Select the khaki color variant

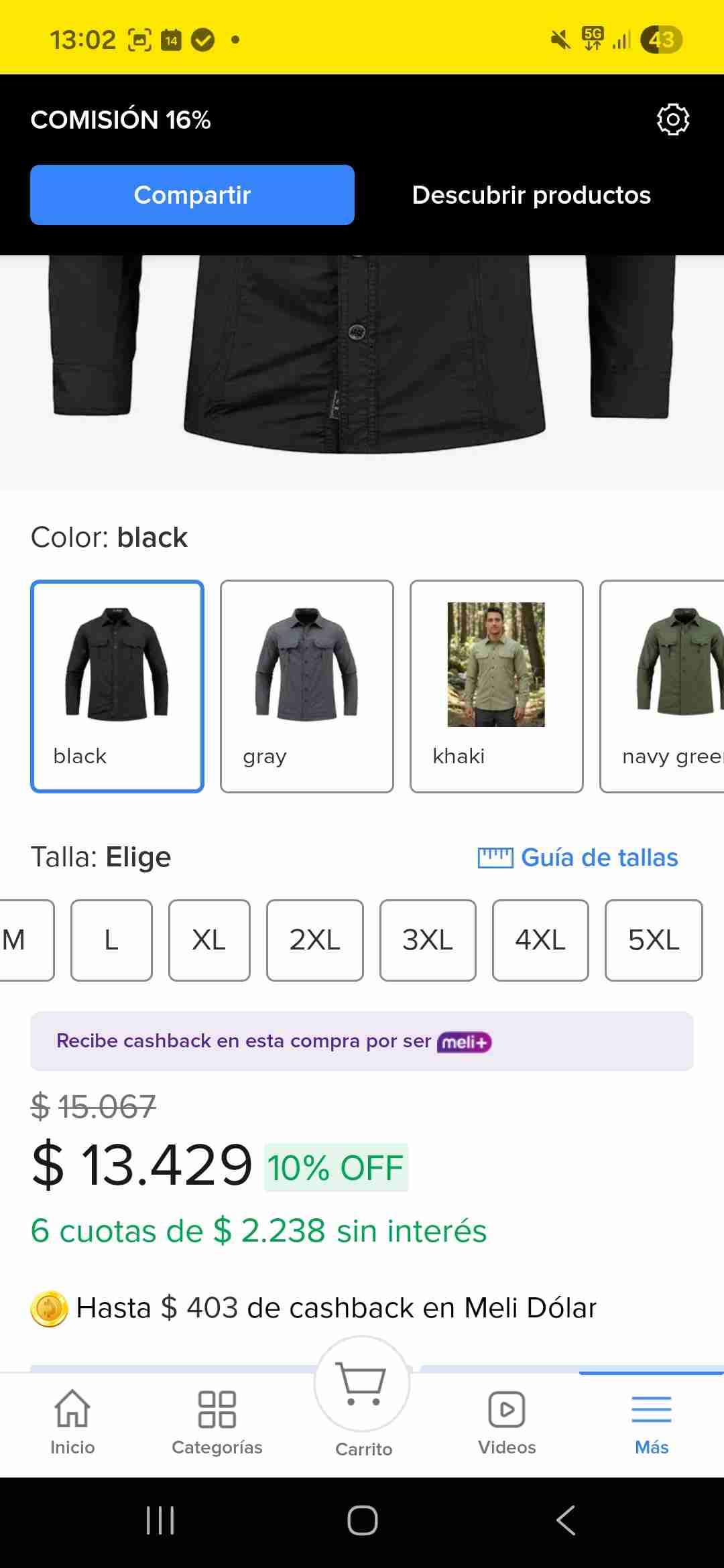coord(496,685)
